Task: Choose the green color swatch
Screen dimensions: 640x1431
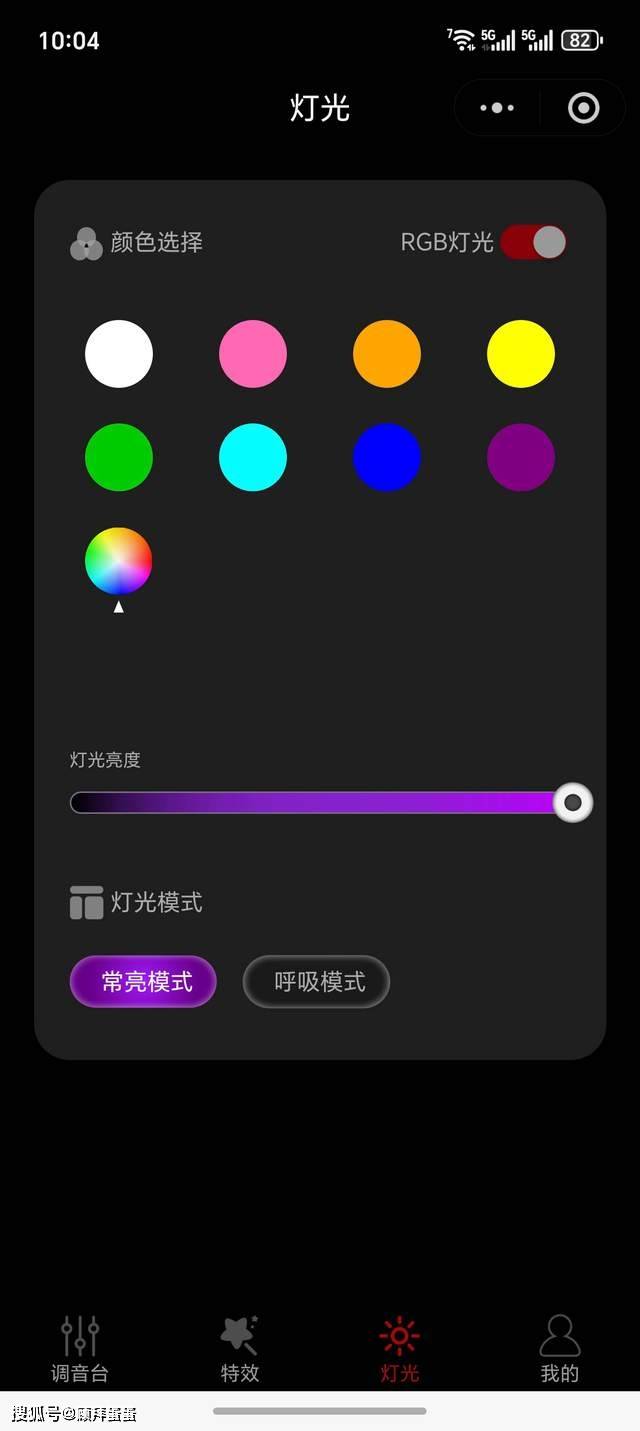Action: pos(119,457)
